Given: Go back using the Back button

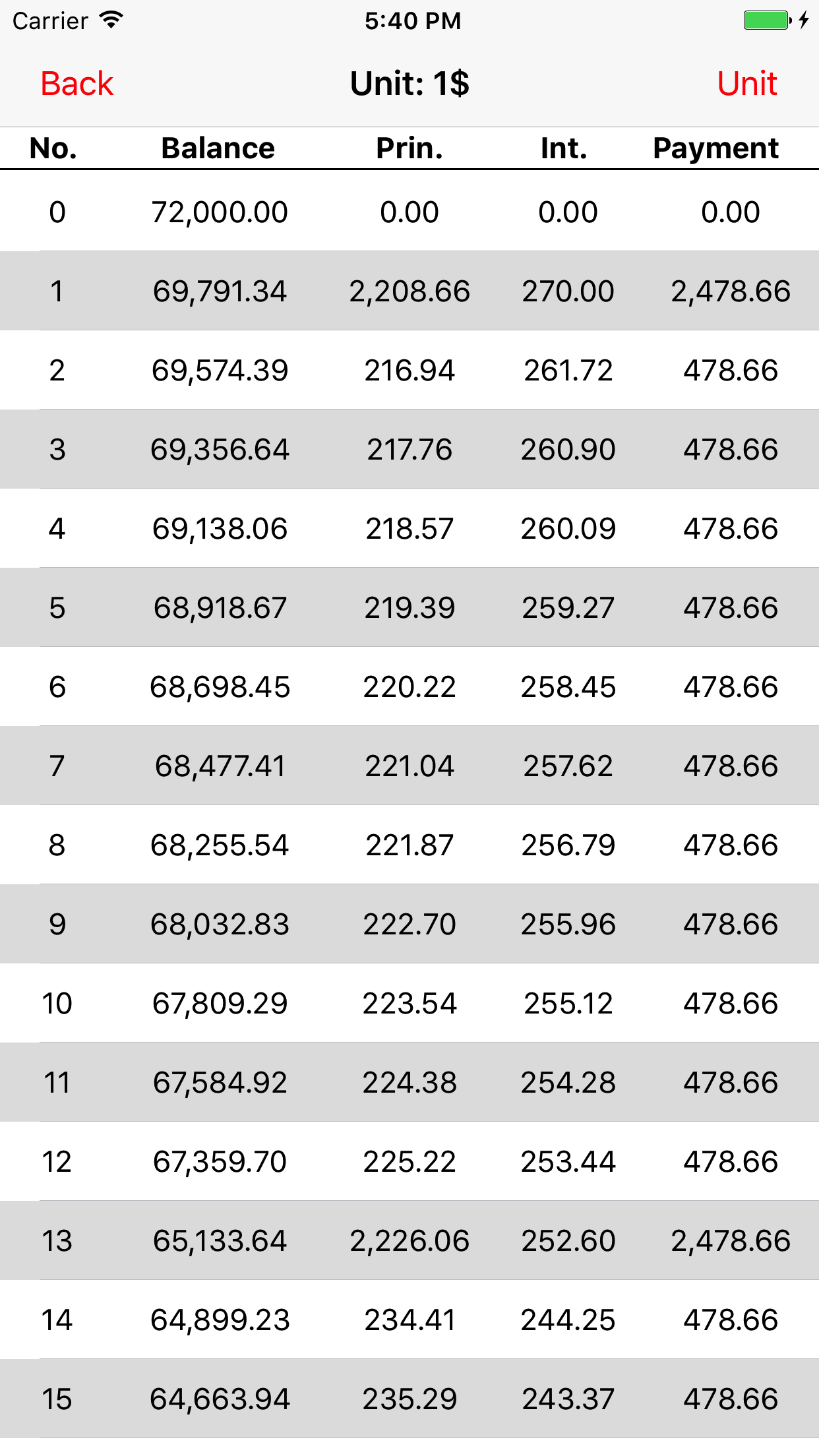Looking at the screenshot, I should [x=77, y=84].
